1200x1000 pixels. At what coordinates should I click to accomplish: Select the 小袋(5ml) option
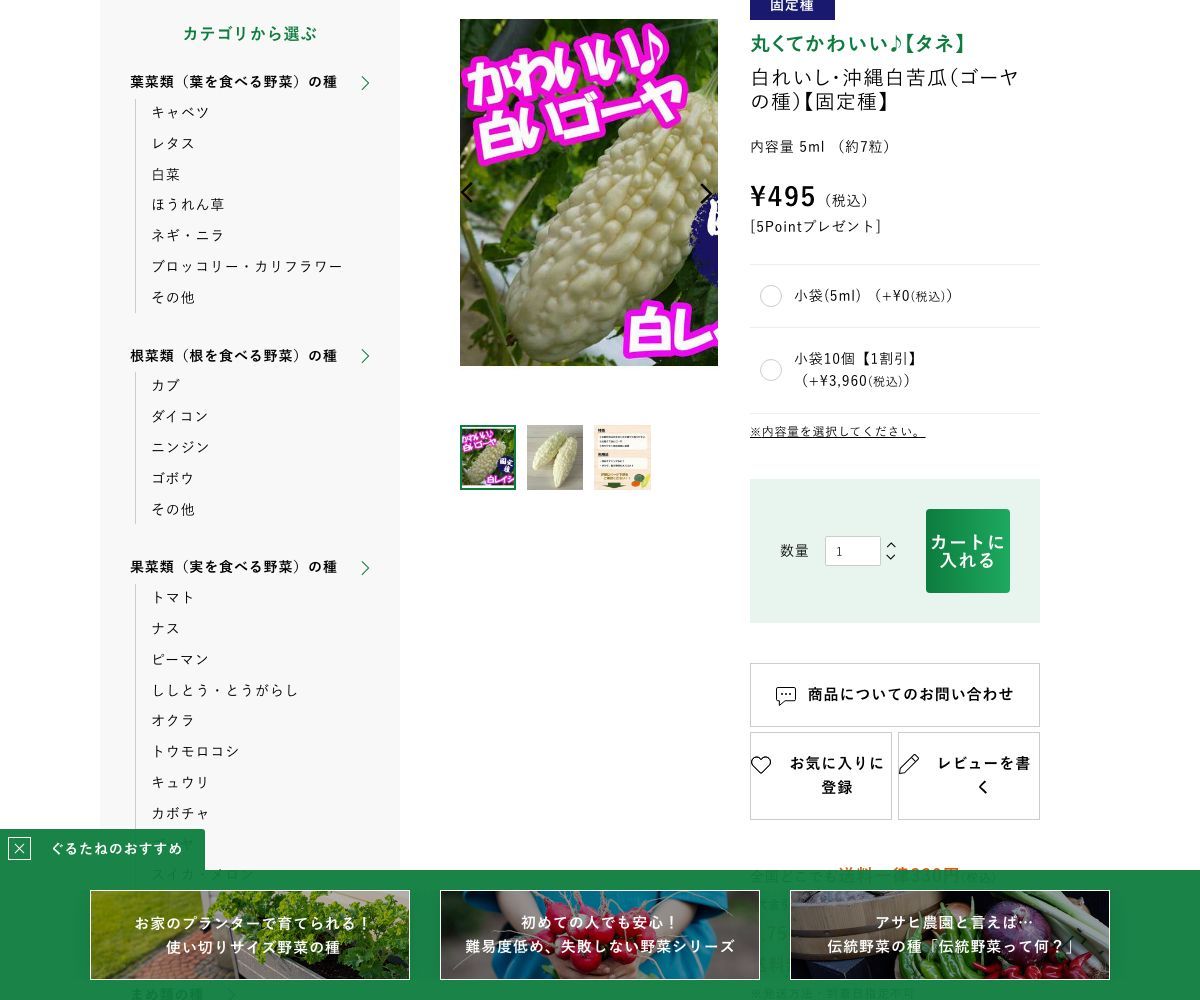point(771,296)
